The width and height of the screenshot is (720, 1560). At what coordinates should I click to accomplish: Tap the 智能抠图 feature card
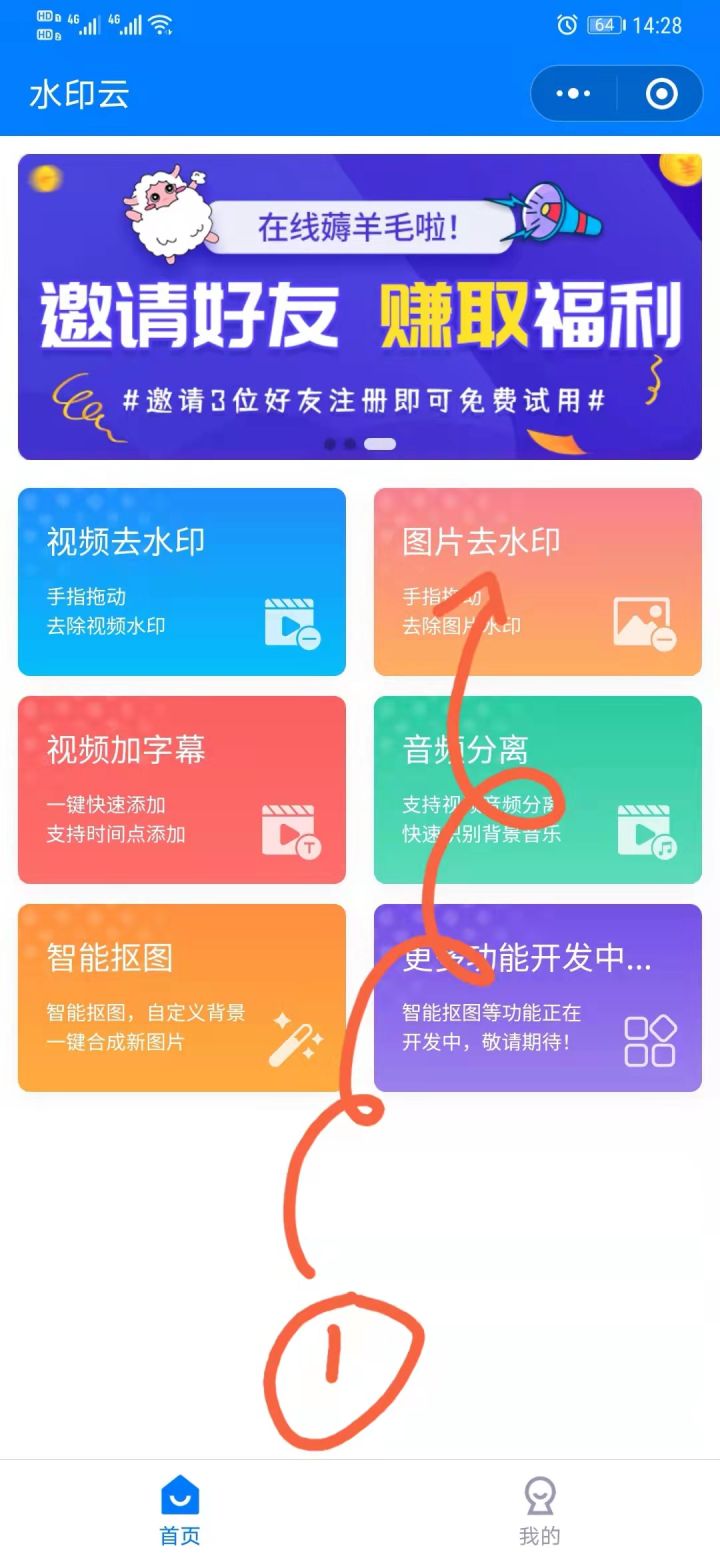pos(180,998)
